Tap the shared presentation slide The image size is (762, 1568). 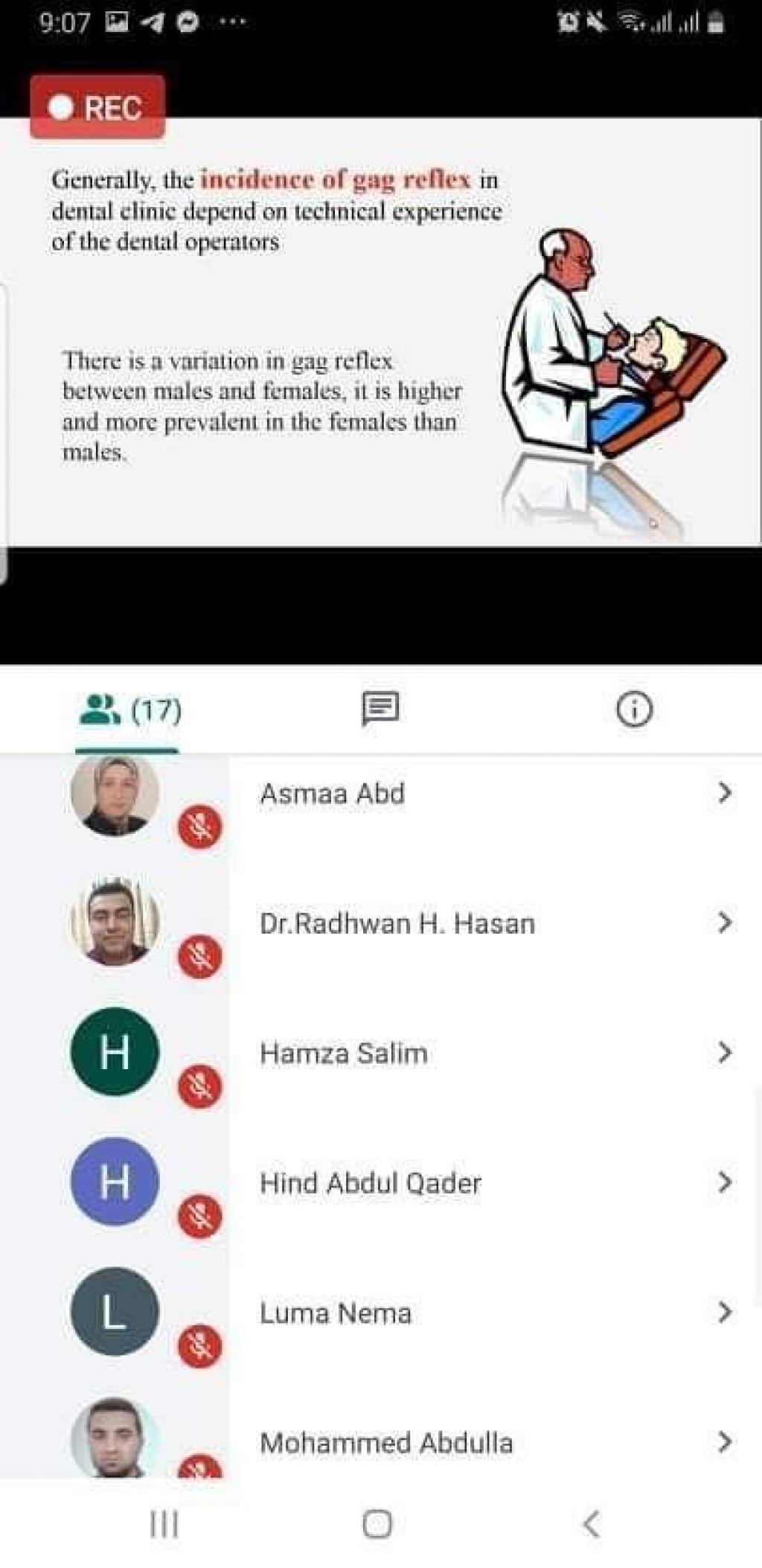[x=381, y=331]
